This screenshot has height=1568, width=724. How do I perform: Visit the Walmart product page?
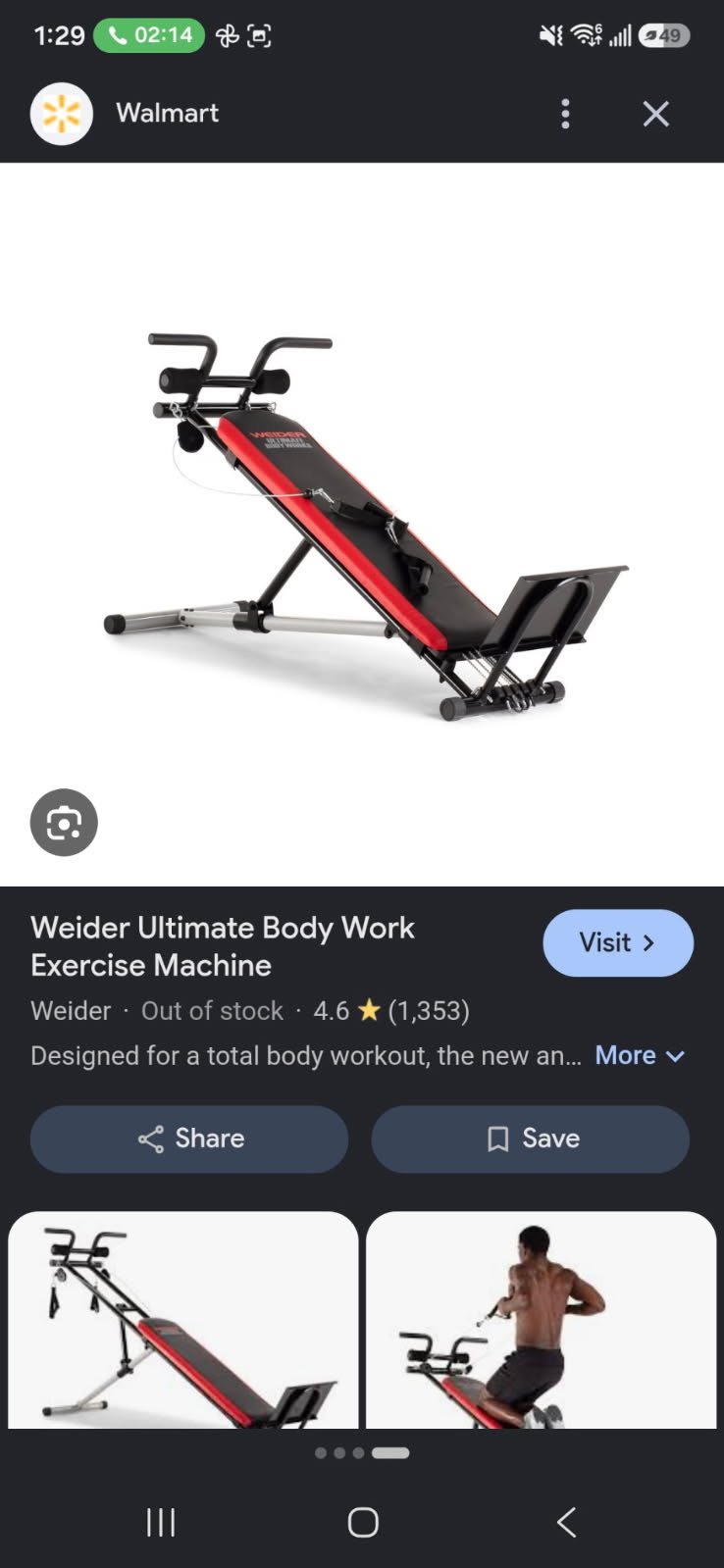[618, 942]
